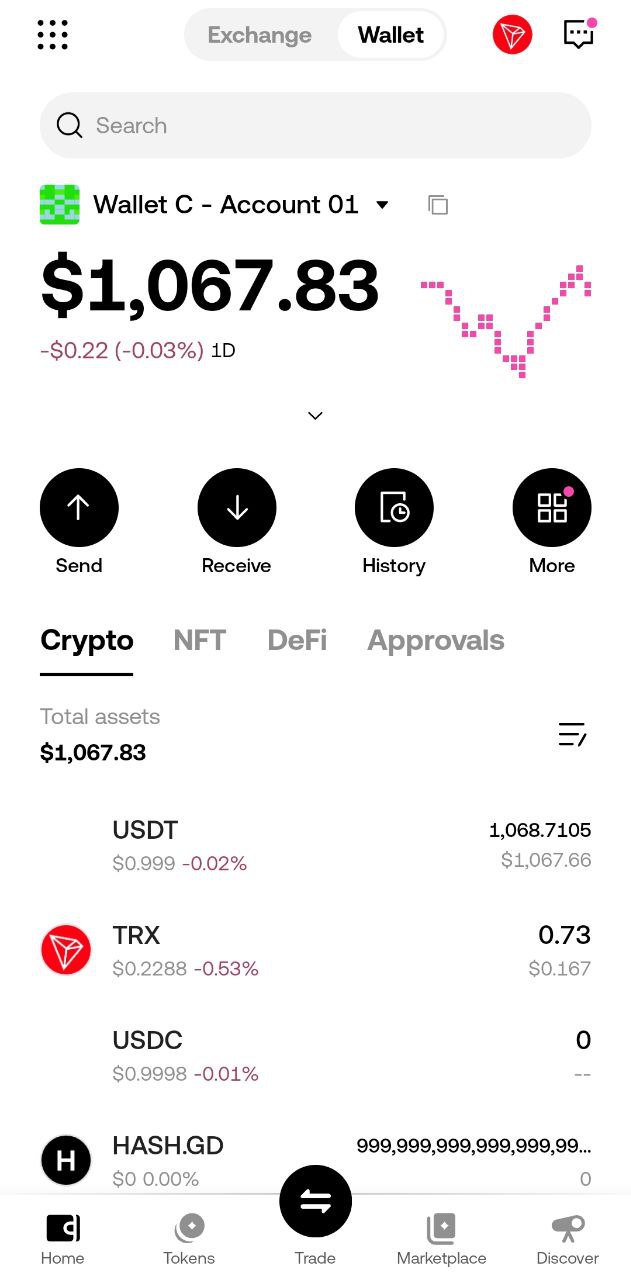Tap the Search field
This screenshot has height=1280, width=631.
pyautogui.click(x=315, y=126)
